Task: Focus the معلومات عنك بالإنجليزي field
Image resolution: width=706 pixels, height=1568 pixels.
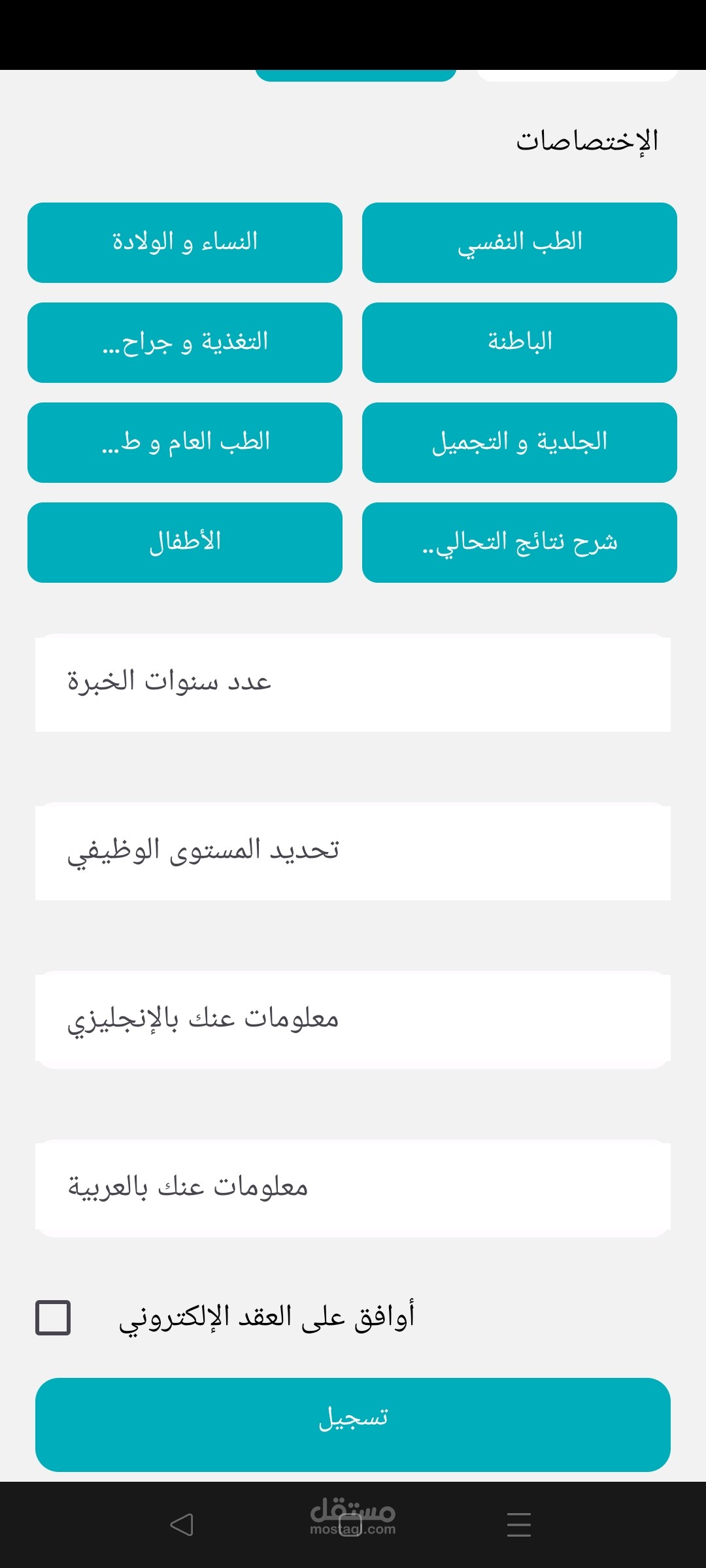Action: pos(353,1020)
